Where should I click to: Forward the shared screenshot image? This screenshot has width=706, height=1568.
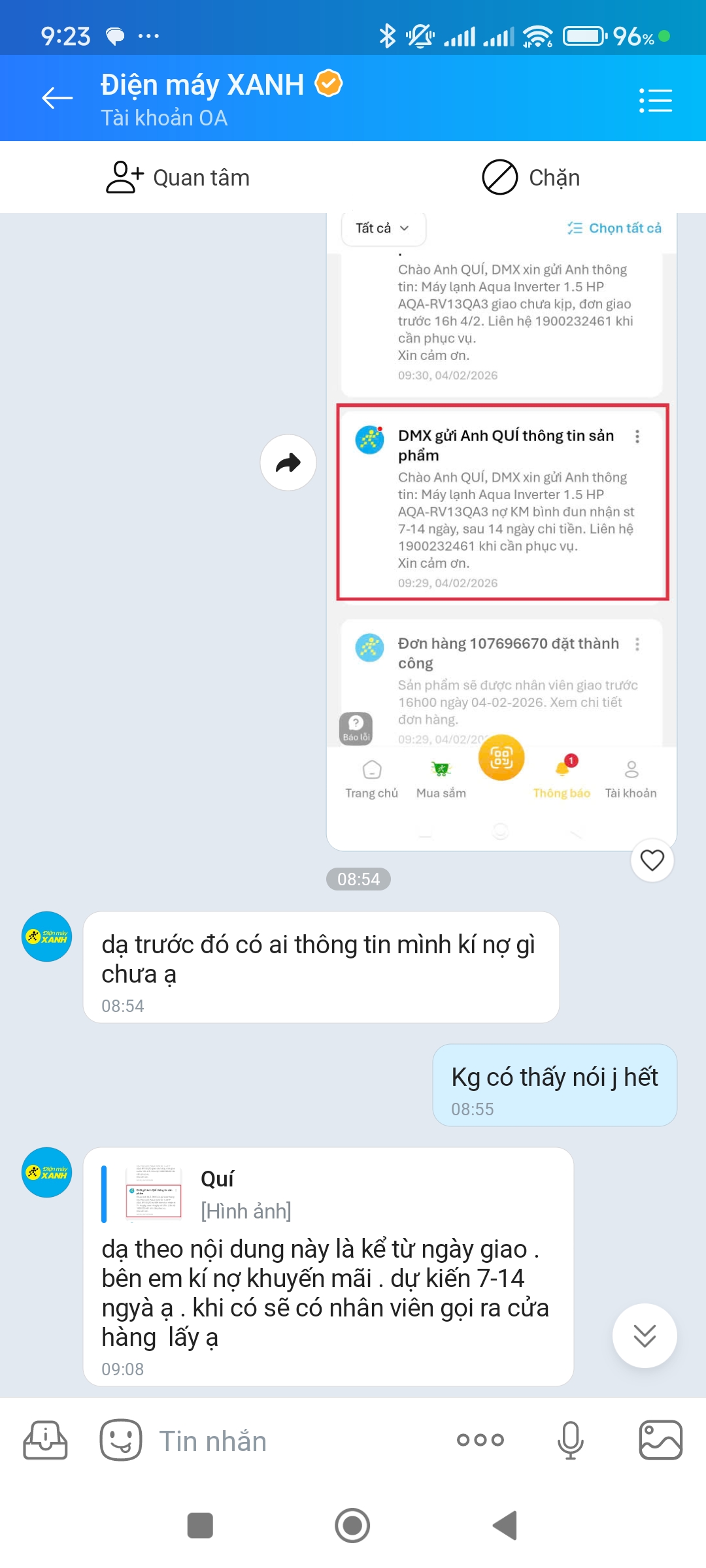point(288,463)
